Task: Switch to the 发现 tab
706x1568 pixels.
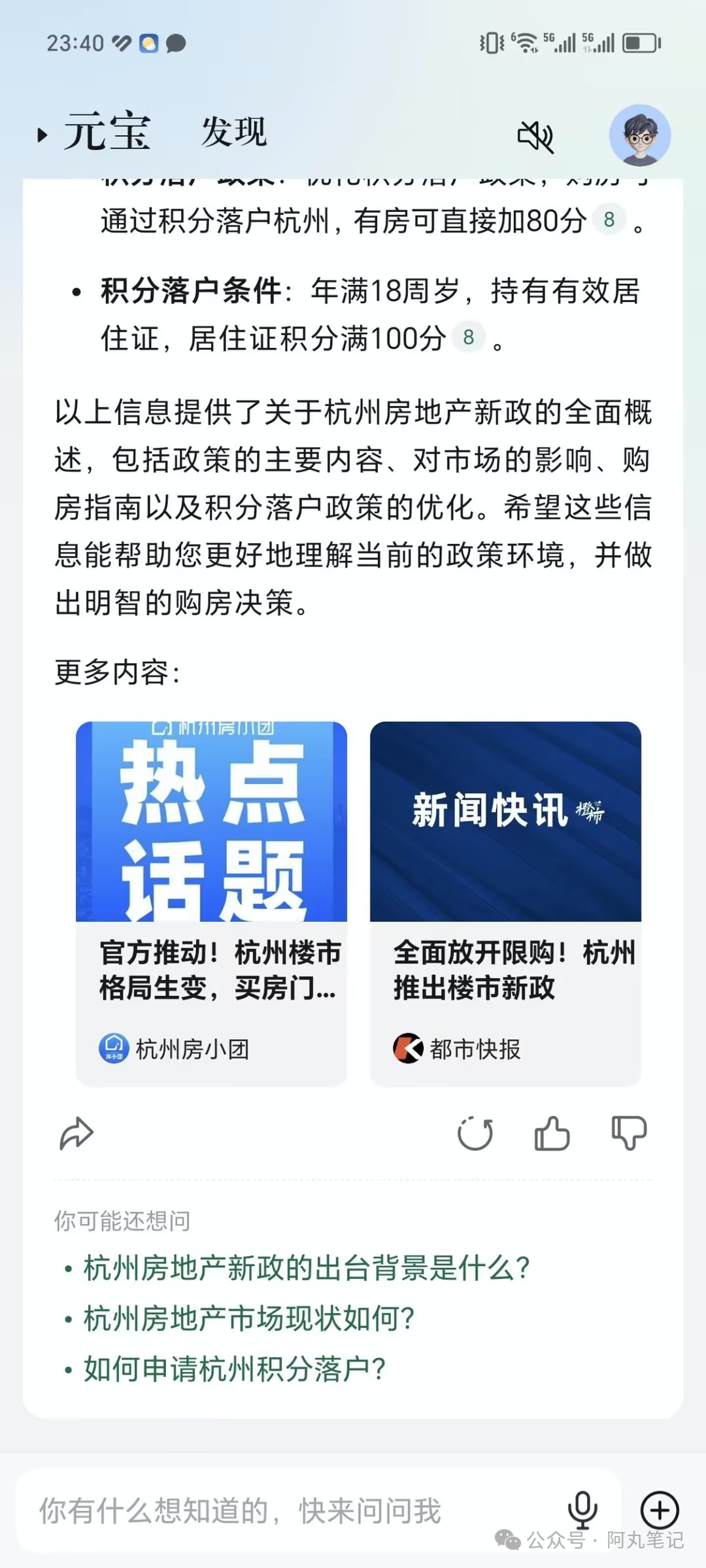Action: click(233, 133)
